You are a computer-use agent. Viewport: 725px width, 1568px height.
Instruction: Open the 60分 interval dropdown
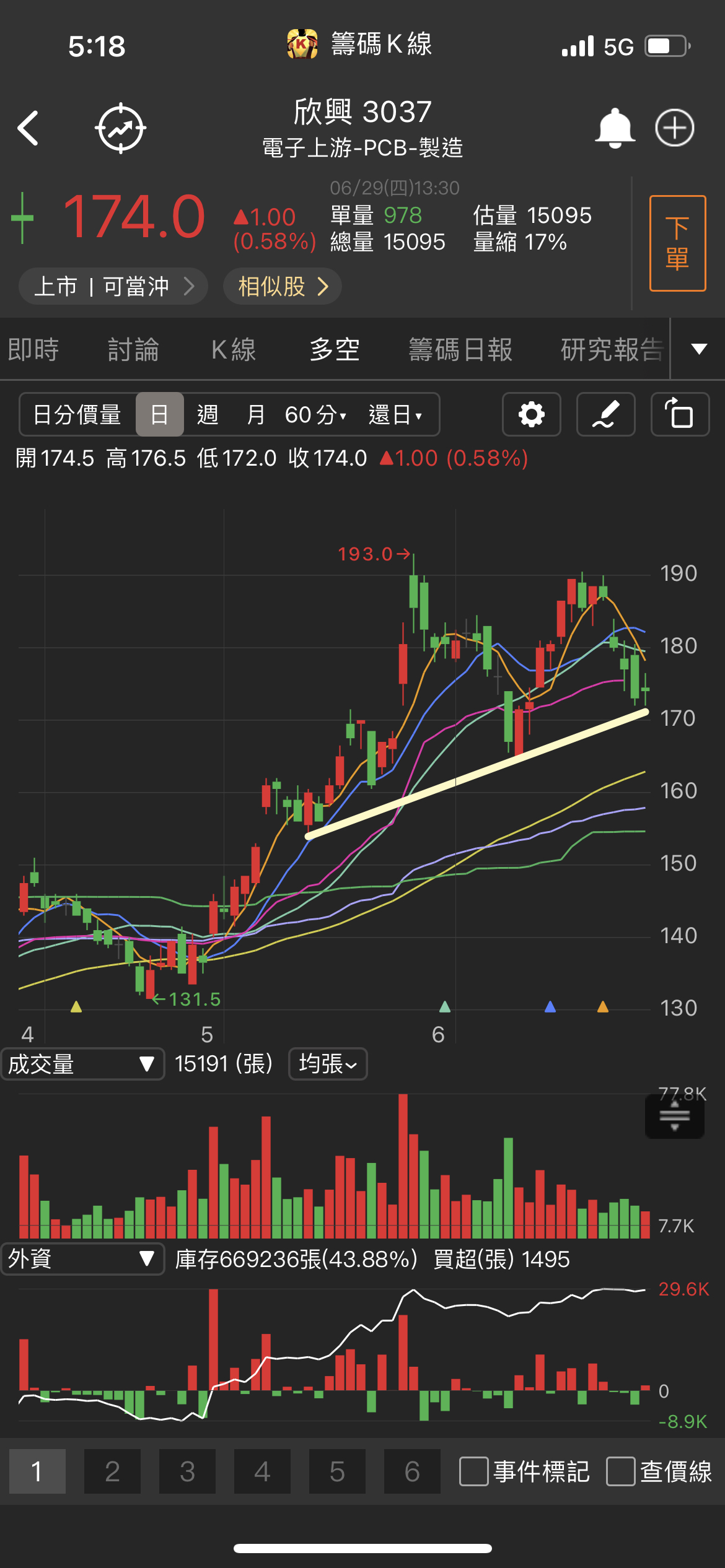315,414
